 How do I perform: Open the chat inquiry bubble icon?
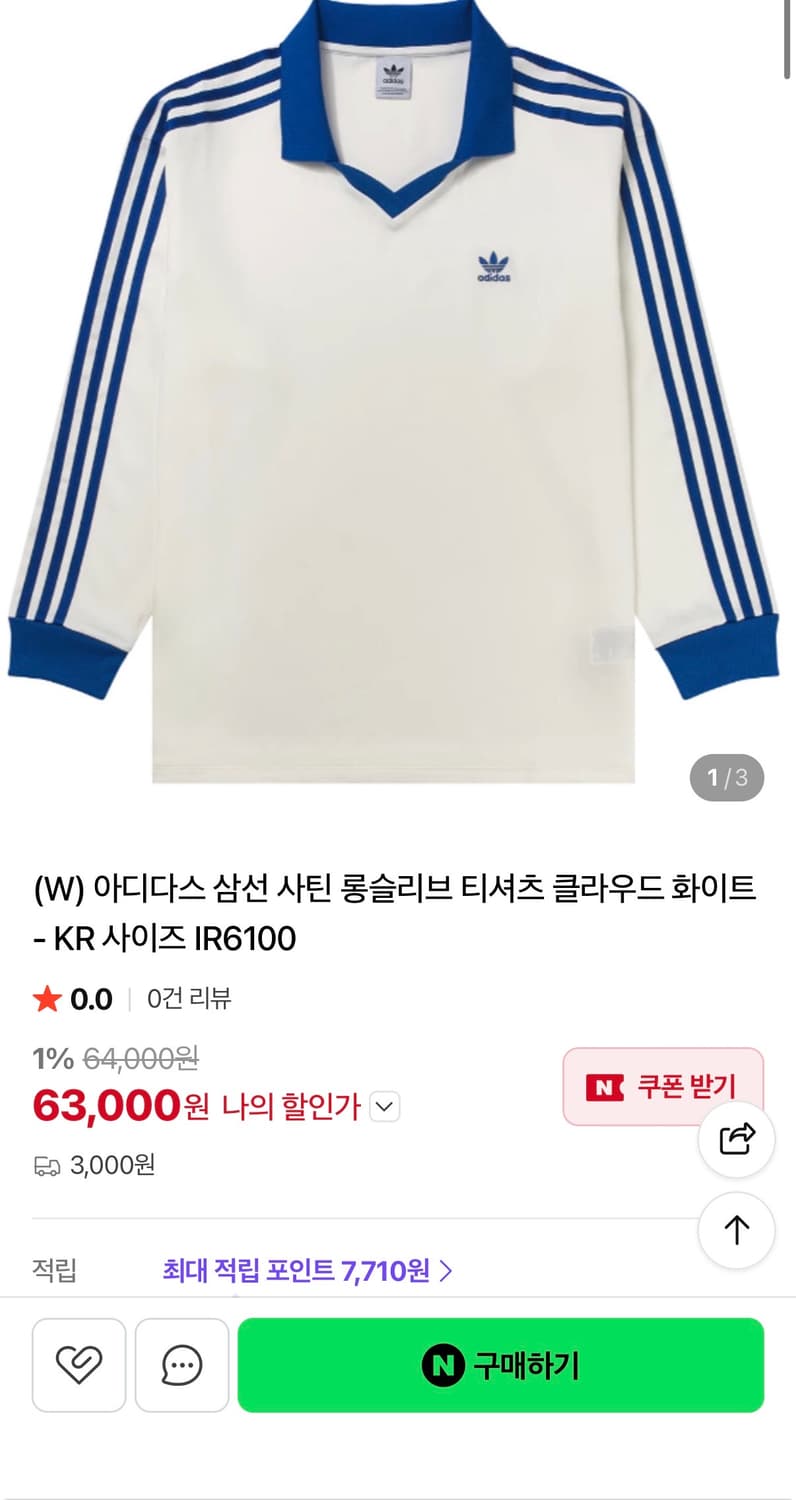point(181,1365)
